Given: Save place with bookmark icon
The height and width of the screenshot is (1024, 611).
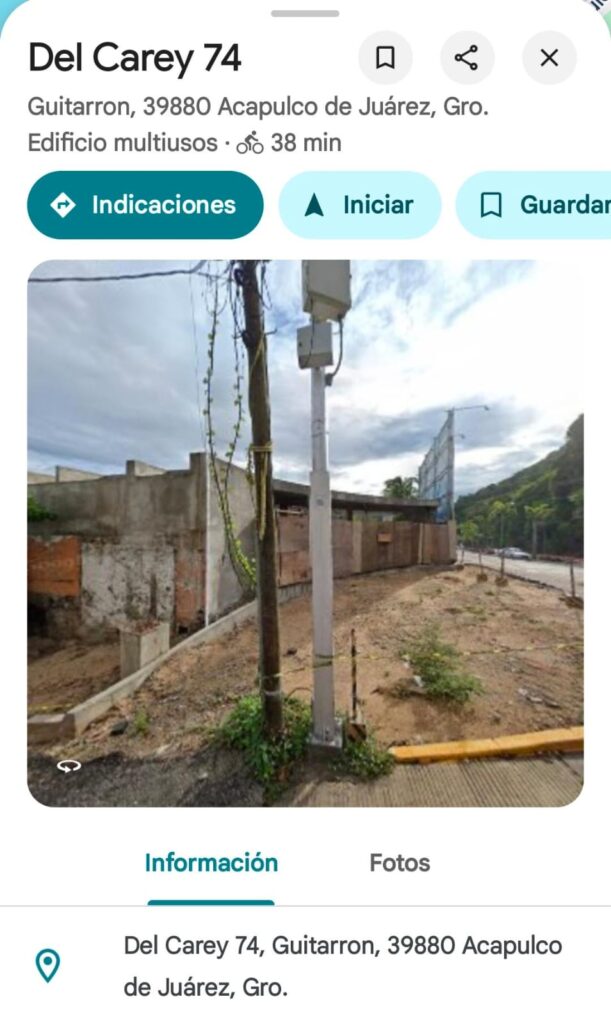Looking at the screenshot, I should [385, 58].
